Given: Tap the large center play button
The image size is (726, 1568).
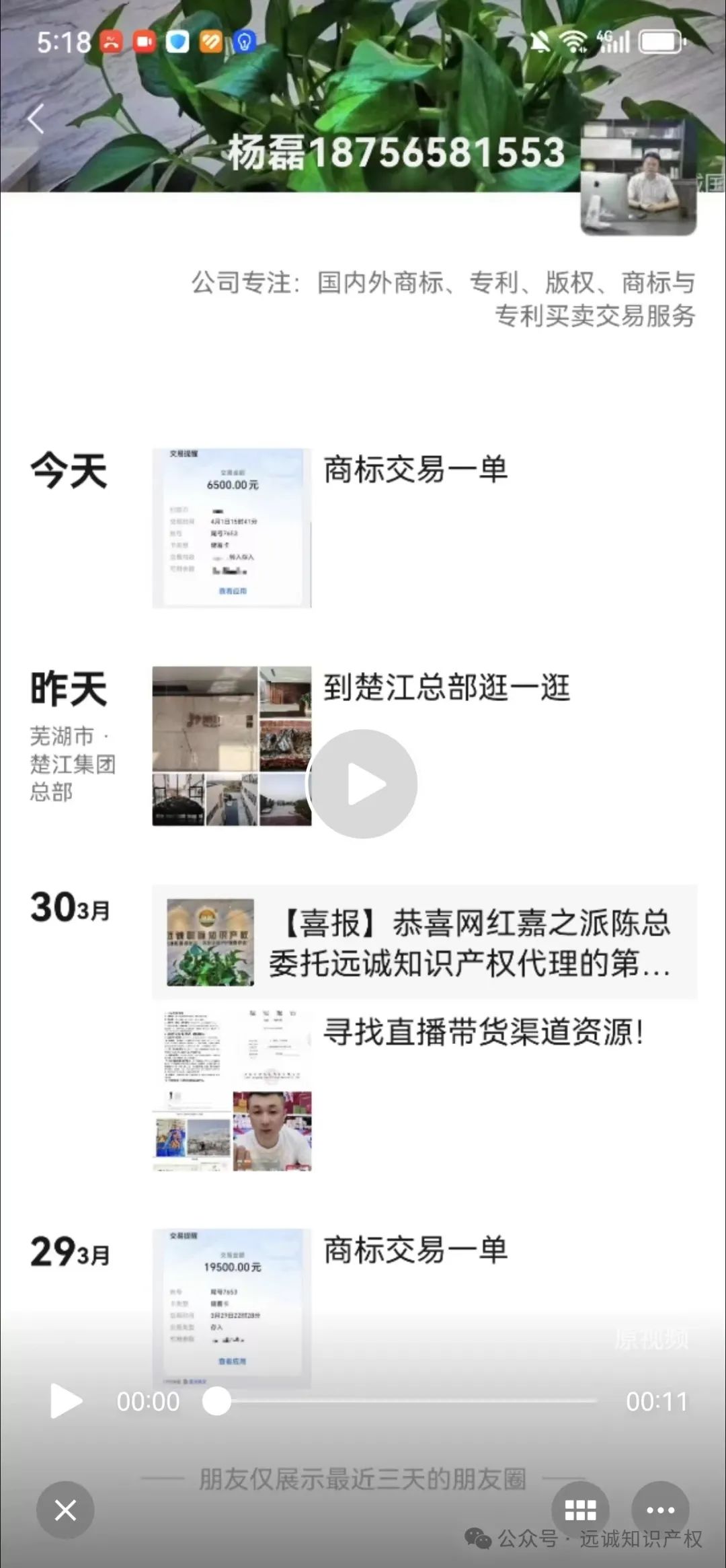Looking at the screenshot, I should (x=363, y=784).
